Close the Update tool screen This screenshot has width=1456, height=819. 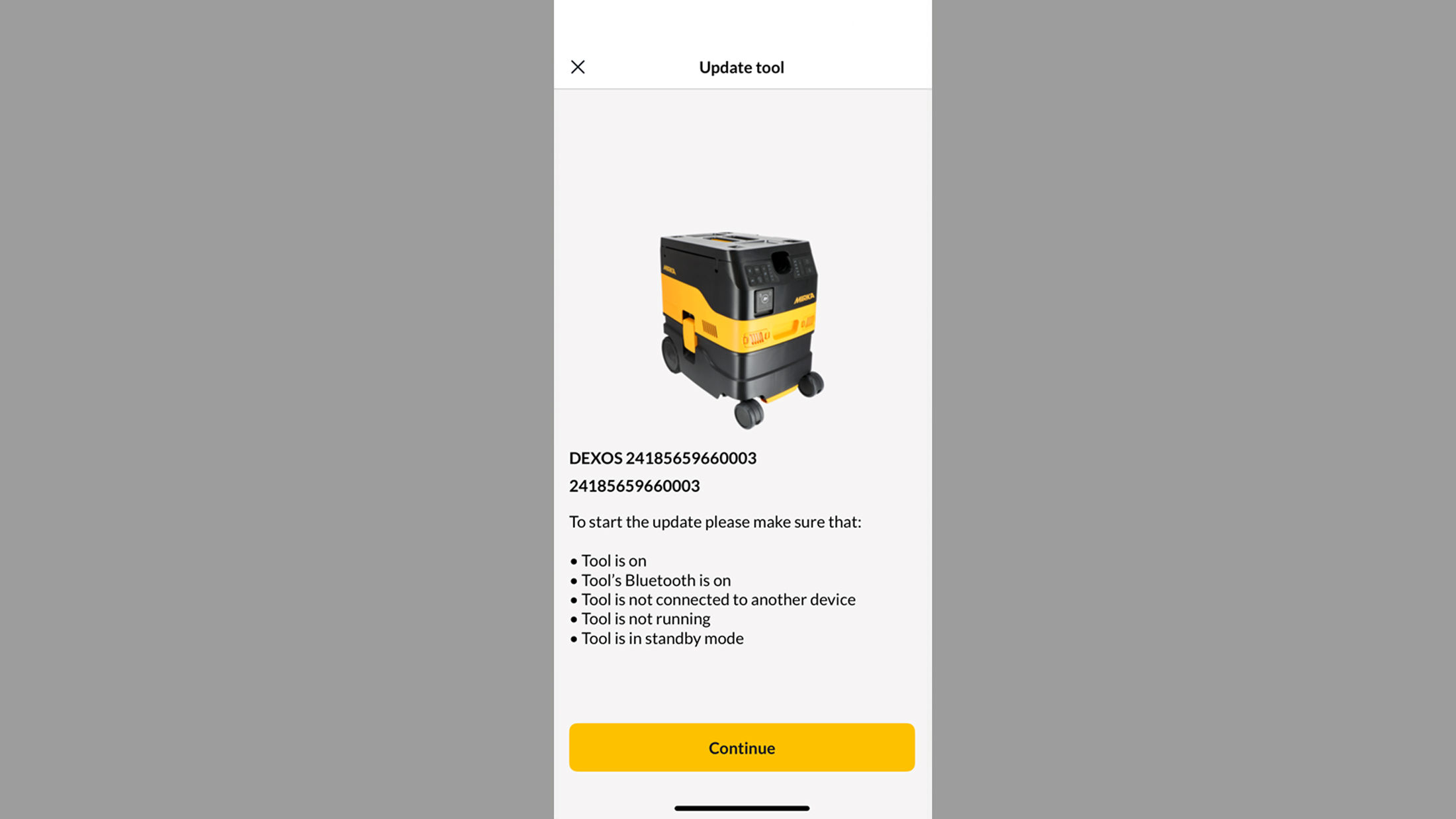[x=578, y=67]
